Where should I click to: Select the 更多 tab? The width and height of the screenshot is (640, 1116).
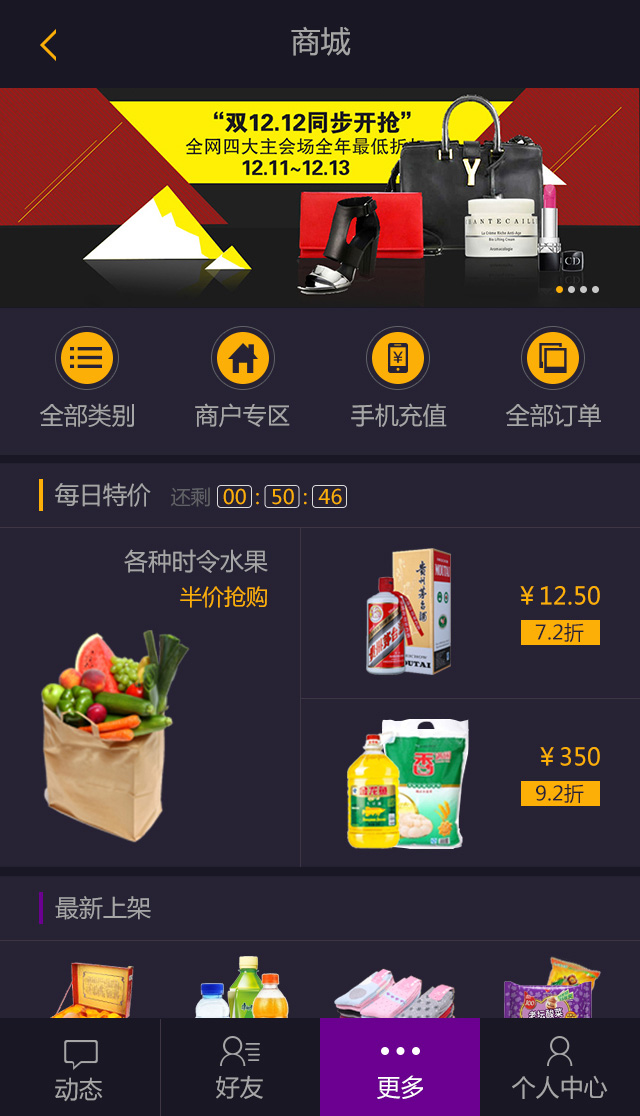(x=400, y=1068)
